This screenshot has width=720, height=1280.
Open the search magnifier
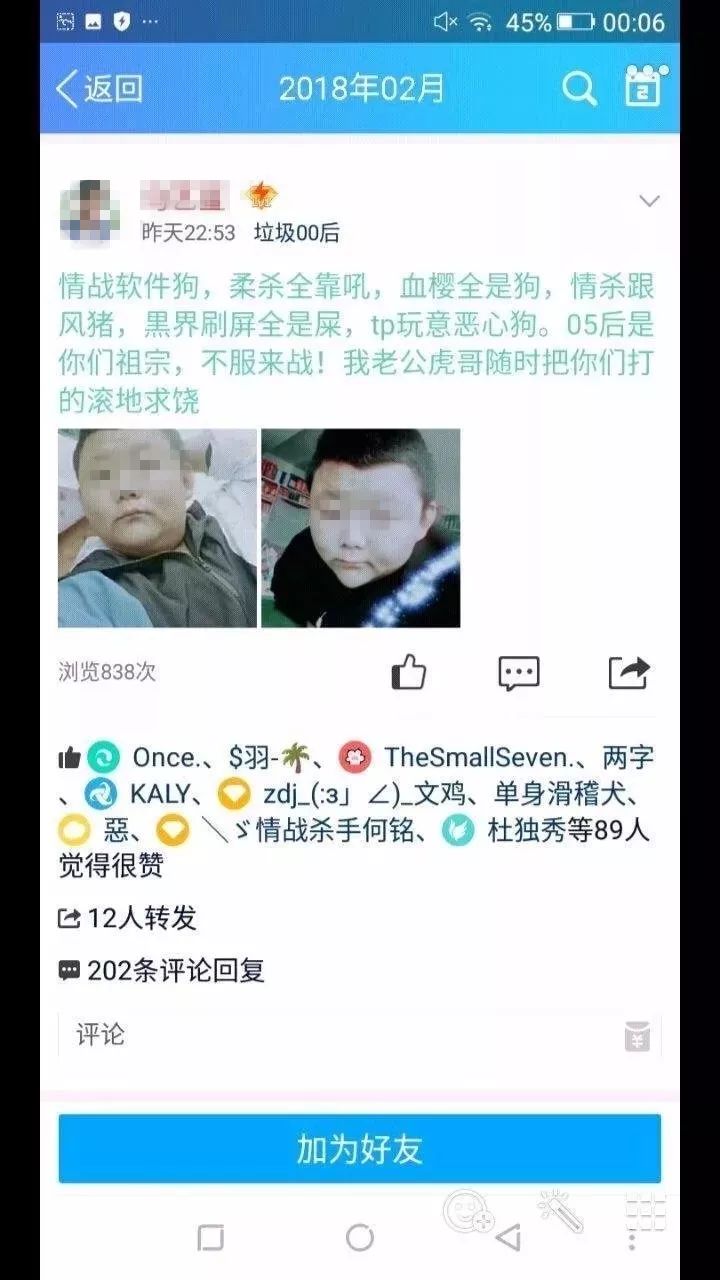tap(579, 89)
